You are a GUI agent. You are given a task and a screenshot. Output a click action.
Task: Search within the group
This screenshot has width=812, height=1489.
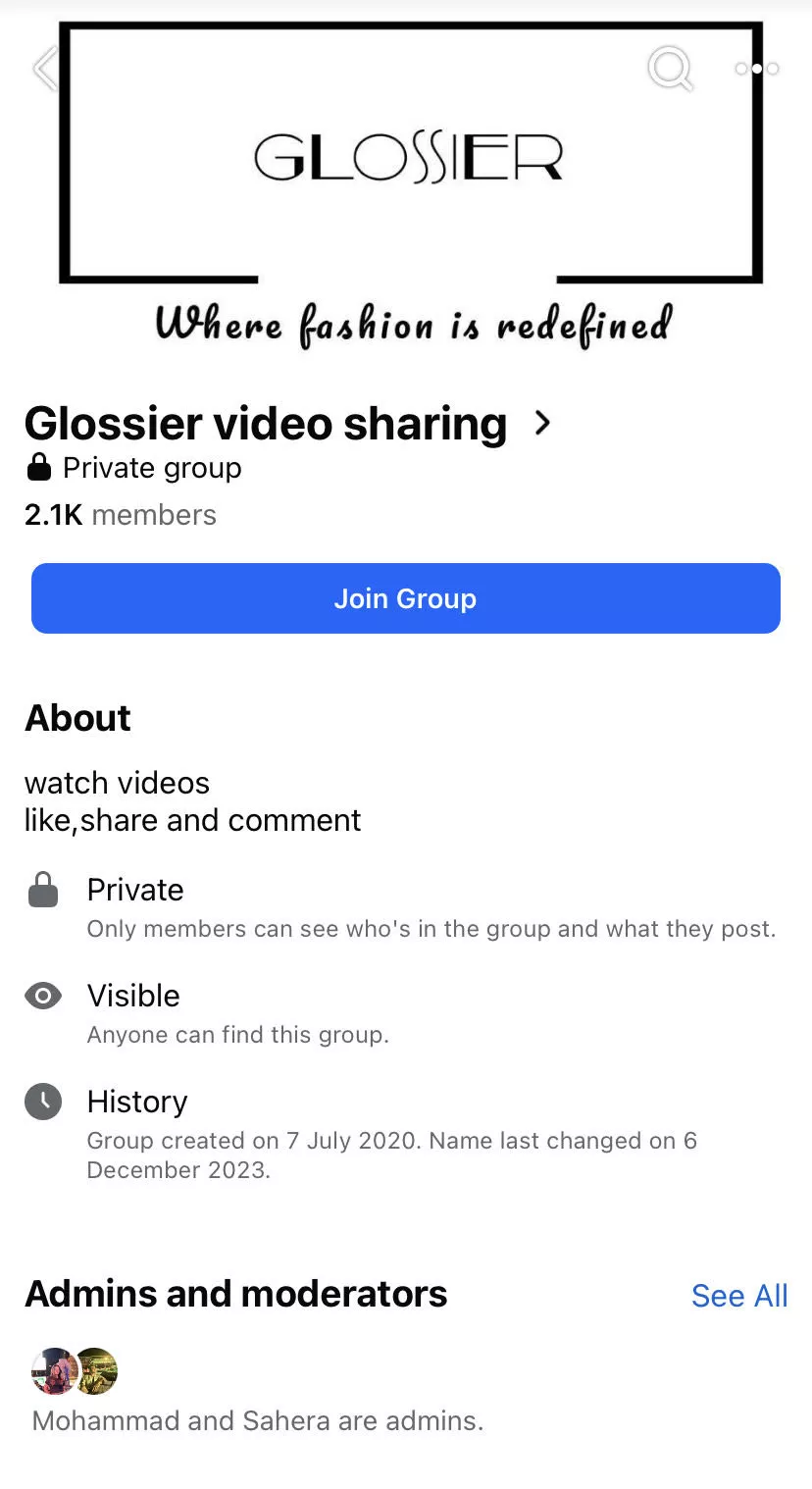[671, 69]
